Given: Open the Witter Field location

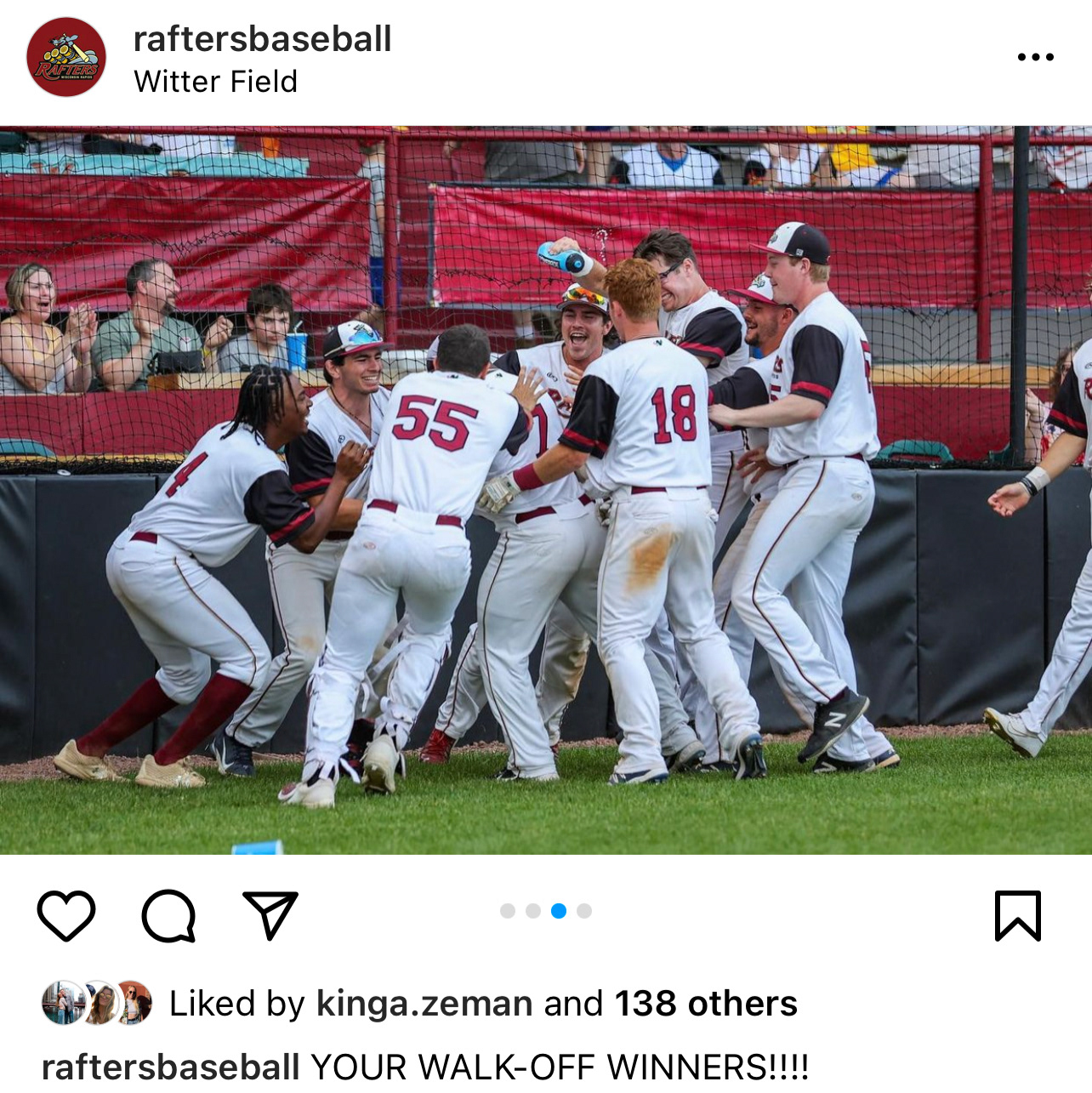Looking at the screenshot, I should point(216,82).
